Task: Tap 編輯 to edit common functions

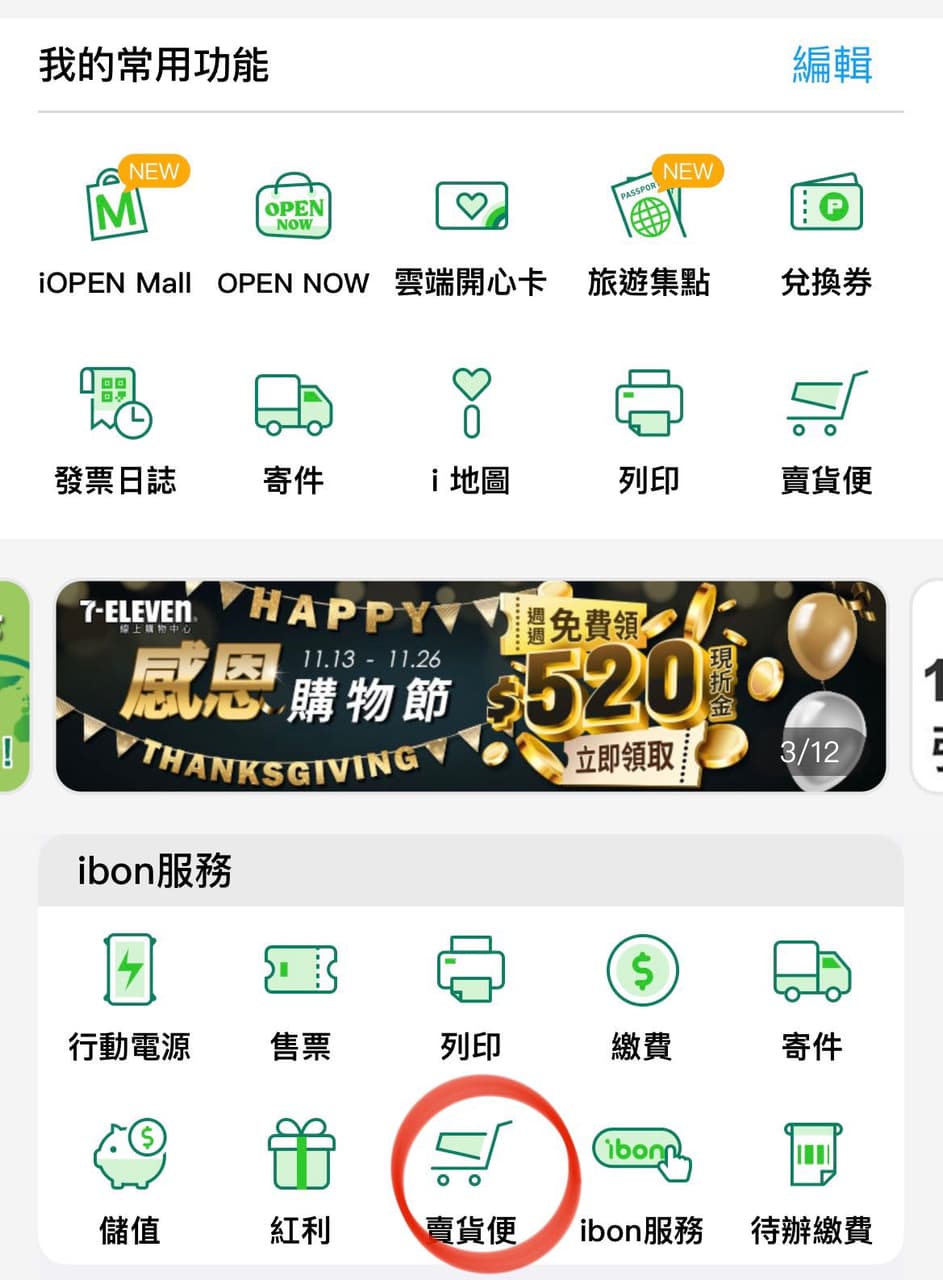Action: pyautogui.click(x=832, y=65)
